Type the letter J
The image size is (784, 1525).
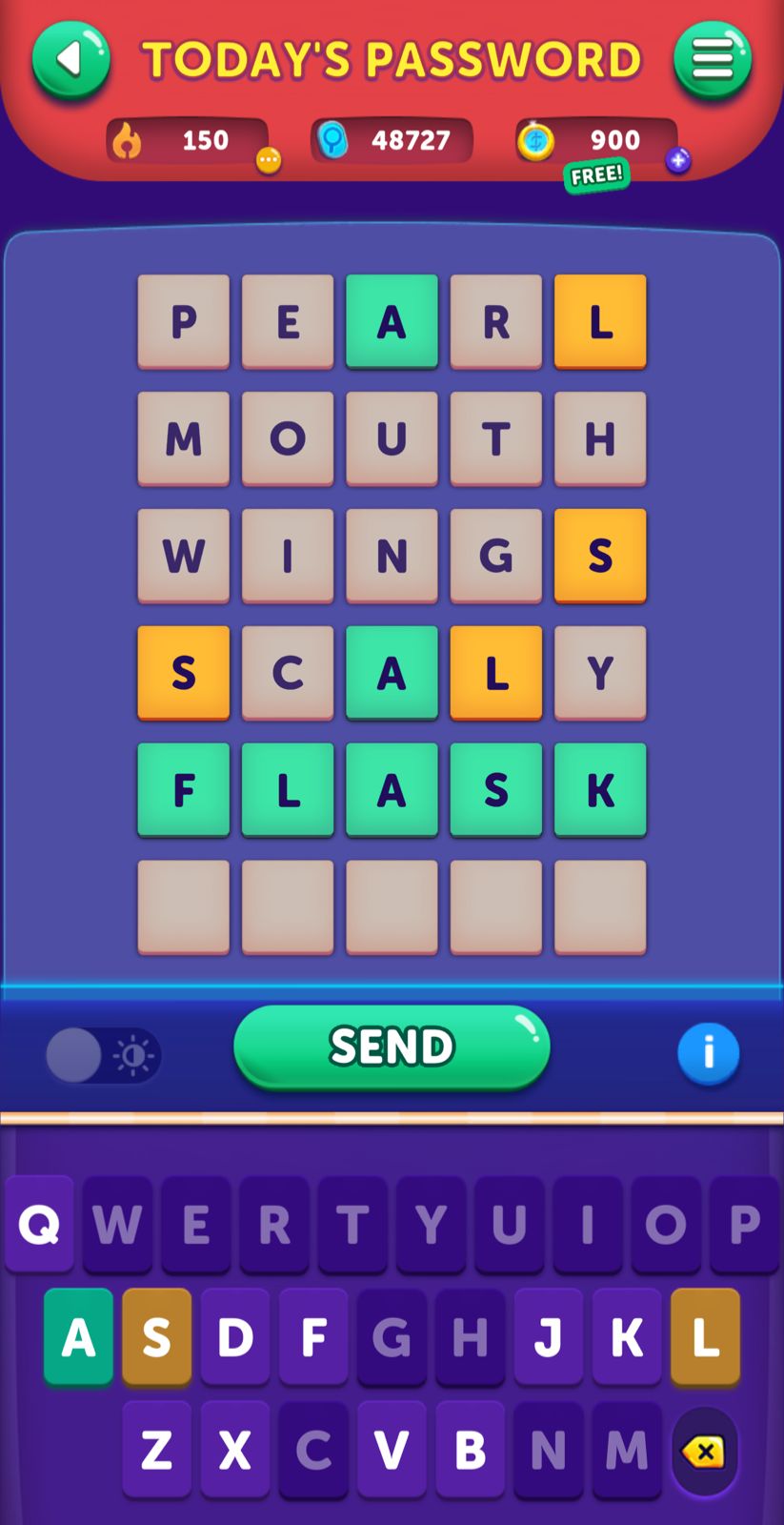pyautogui.click(x=548, y=1336)
